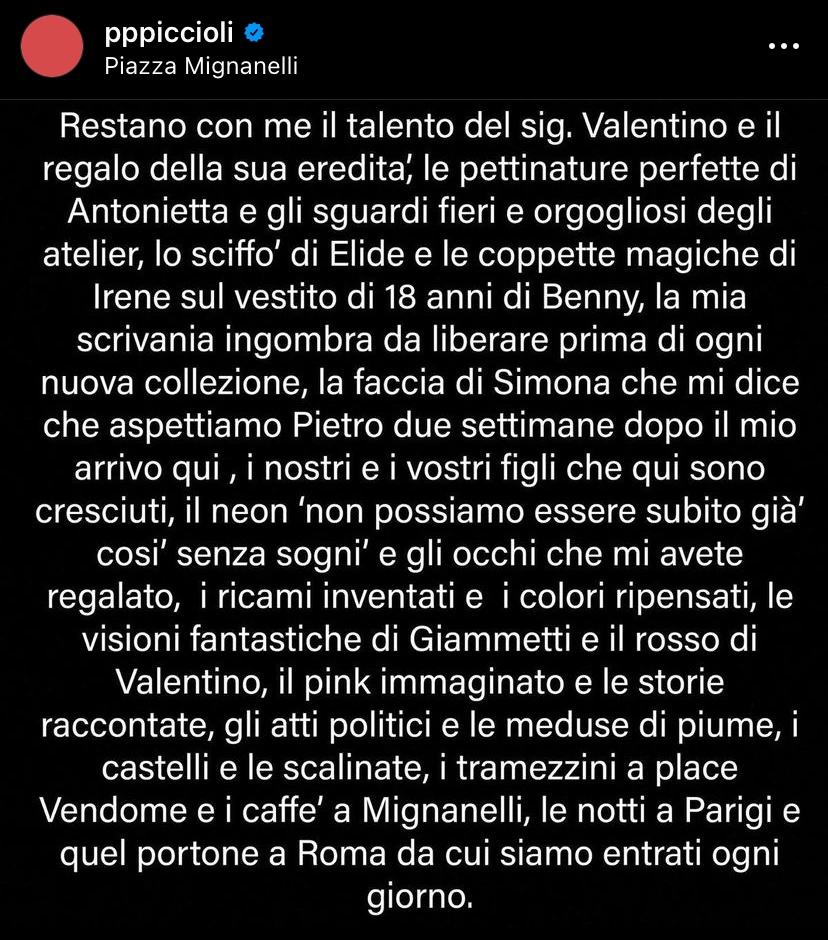Open the pppiccioli profile via username

[x=172, y=32]
